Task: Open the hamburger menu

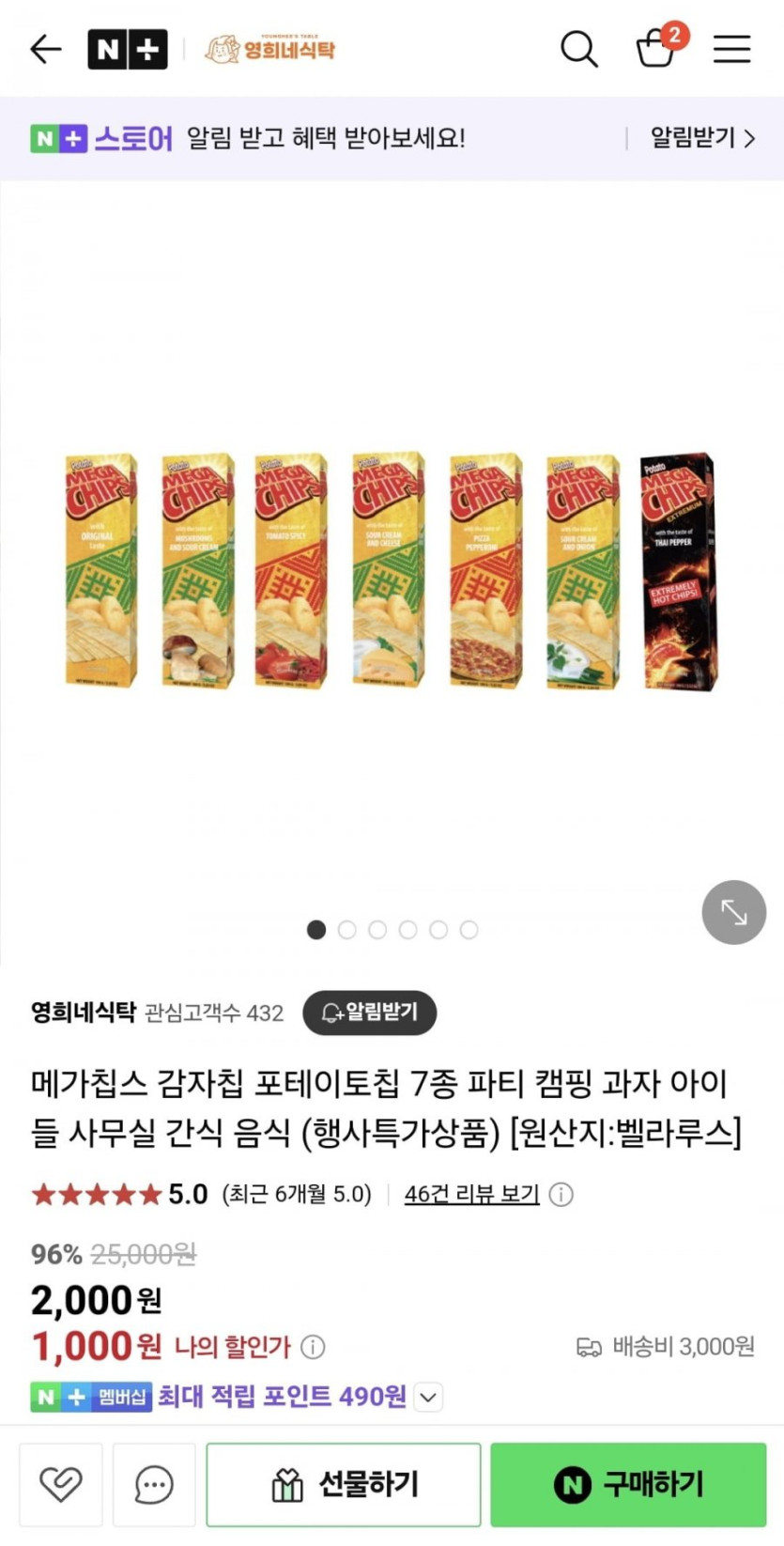Action: coord(731,49)
